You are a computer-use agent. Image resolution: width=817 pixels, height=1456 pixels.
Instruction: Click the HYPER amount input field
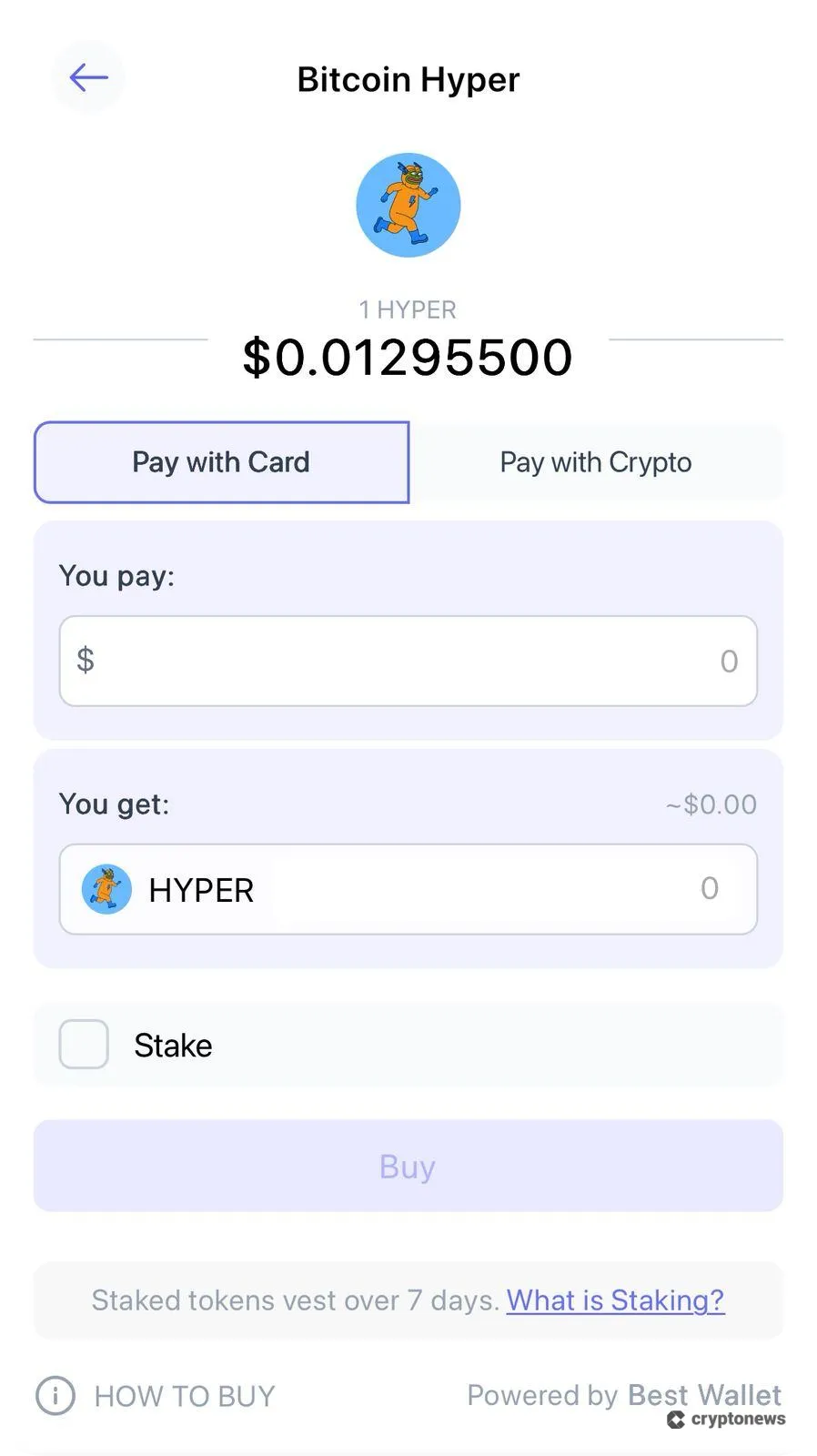tap(546, 889)
